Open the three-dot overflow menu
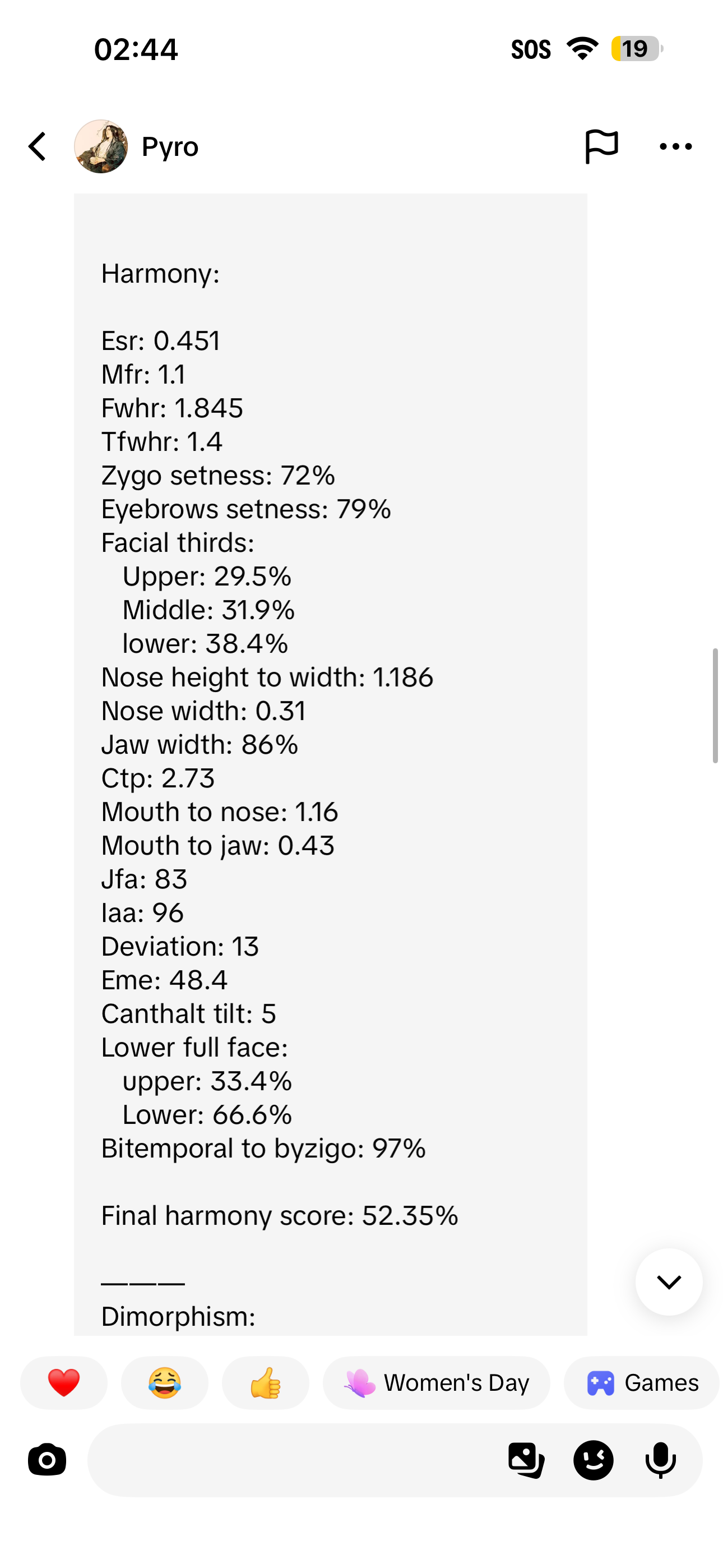This screenshot has width=723, height=1568. [x=675, y=147]
